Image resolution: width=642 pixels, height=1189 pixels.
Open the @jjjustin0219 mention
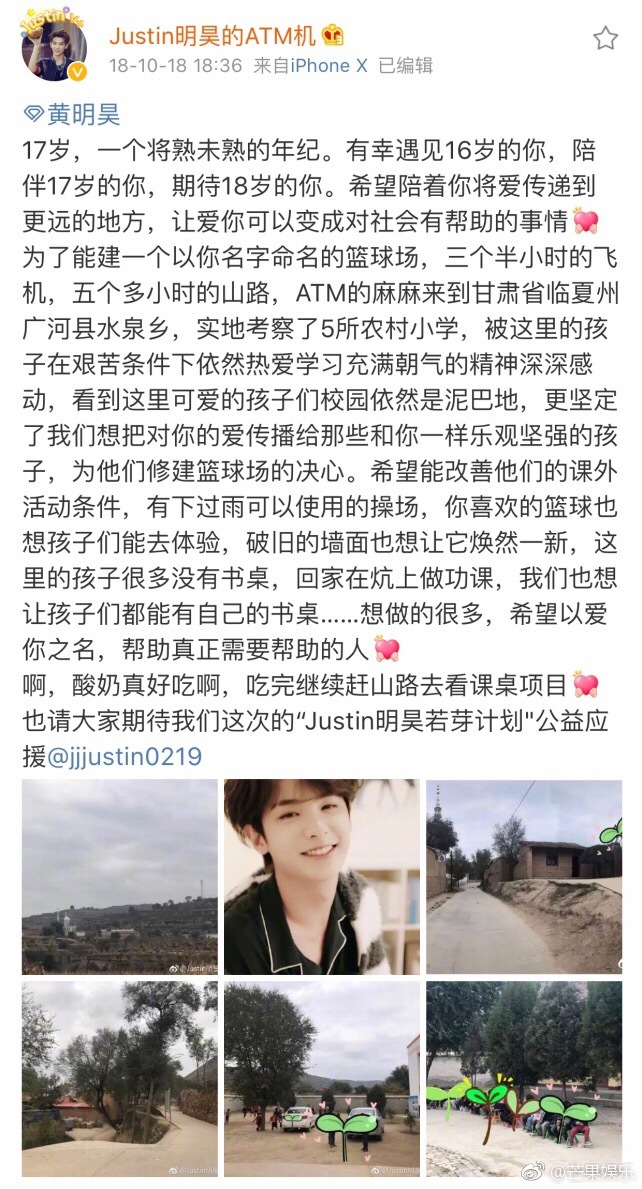pos(125,757)
